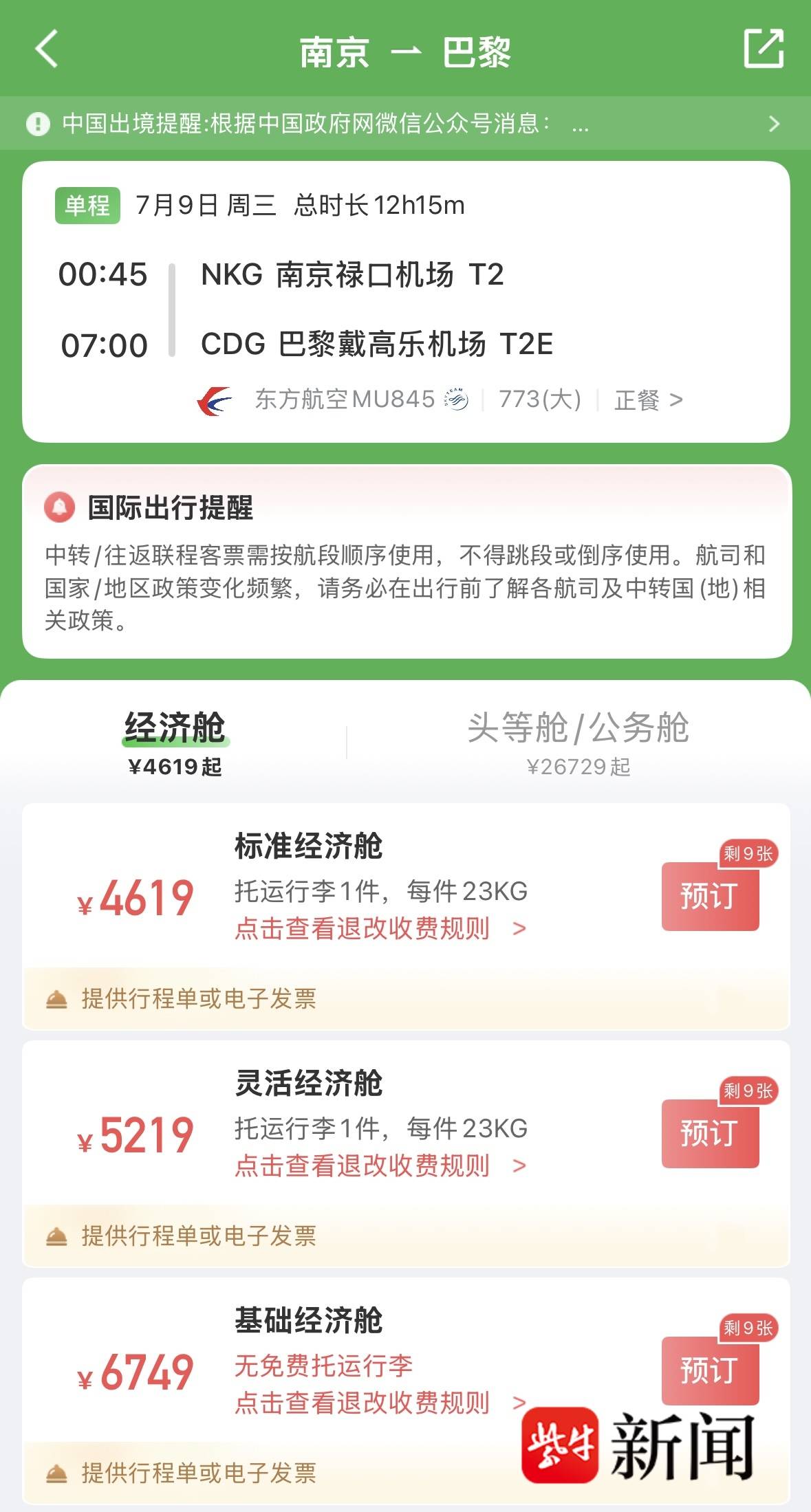Share this Nanjing to Paris flight
Image resolution: width=811 pixels, height=1512 pixels.
(764, 49)
